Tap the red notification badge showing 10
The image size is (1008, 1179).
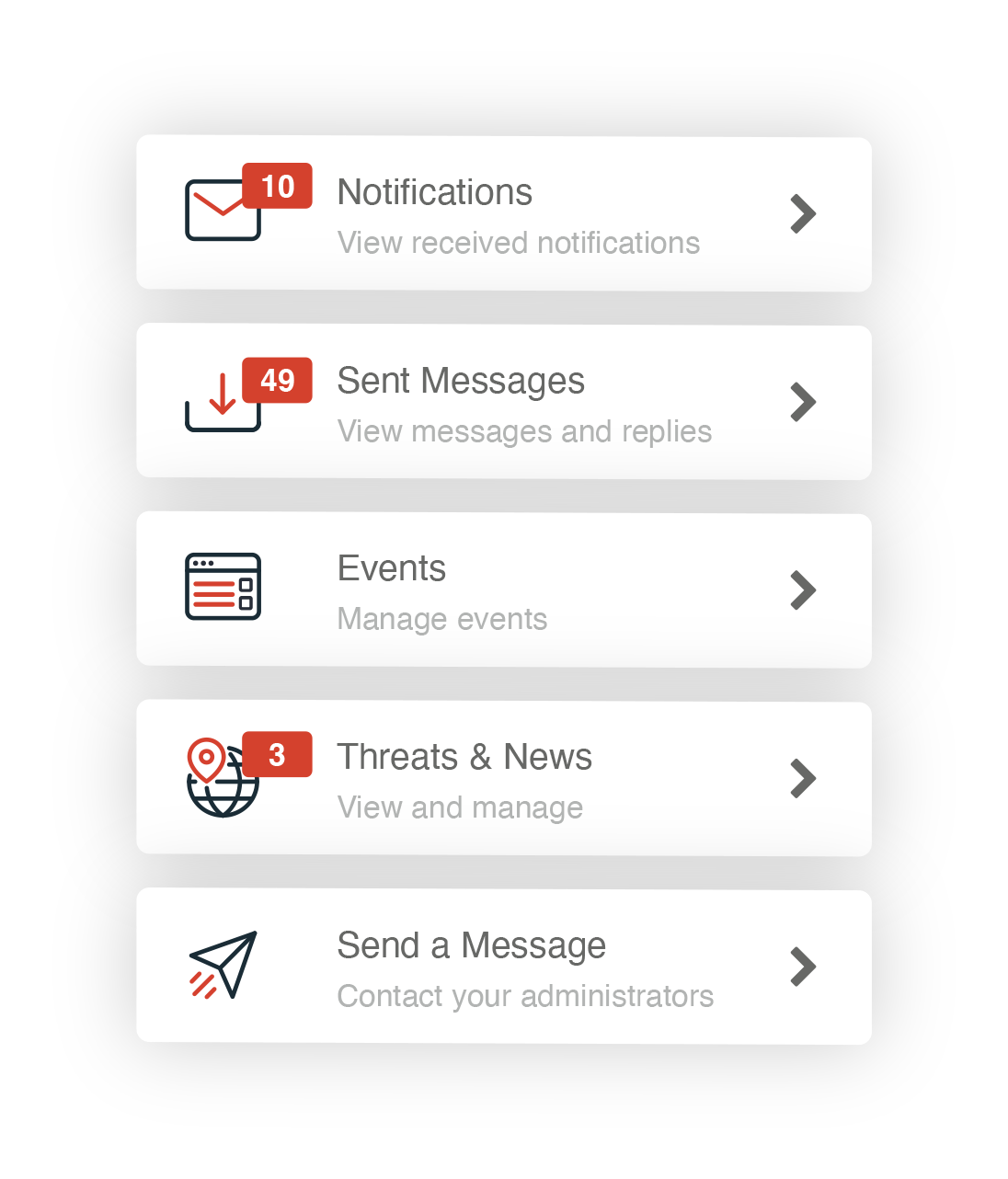276,186
